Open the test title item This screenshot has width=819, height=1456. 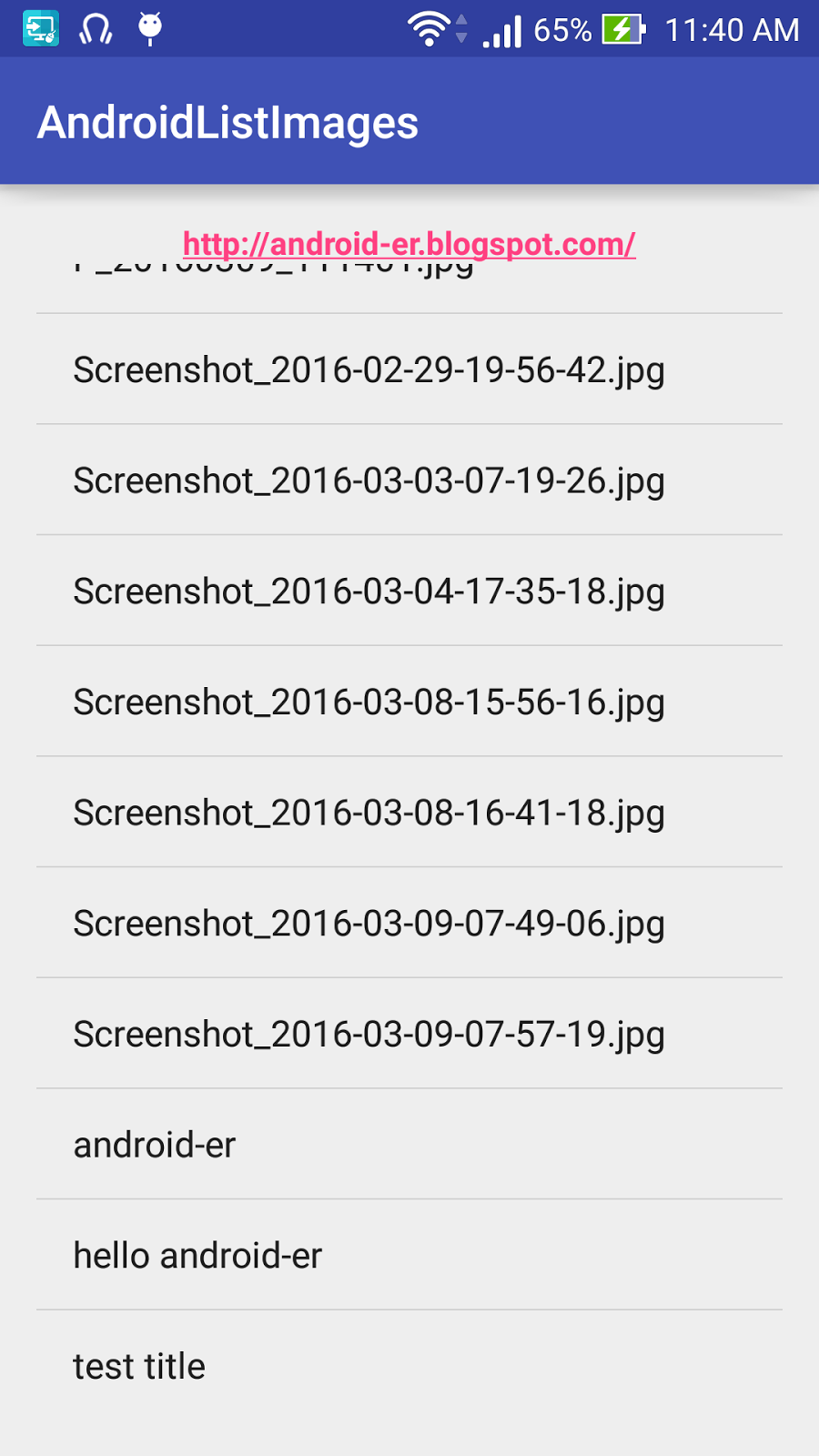click(139, 1367)
